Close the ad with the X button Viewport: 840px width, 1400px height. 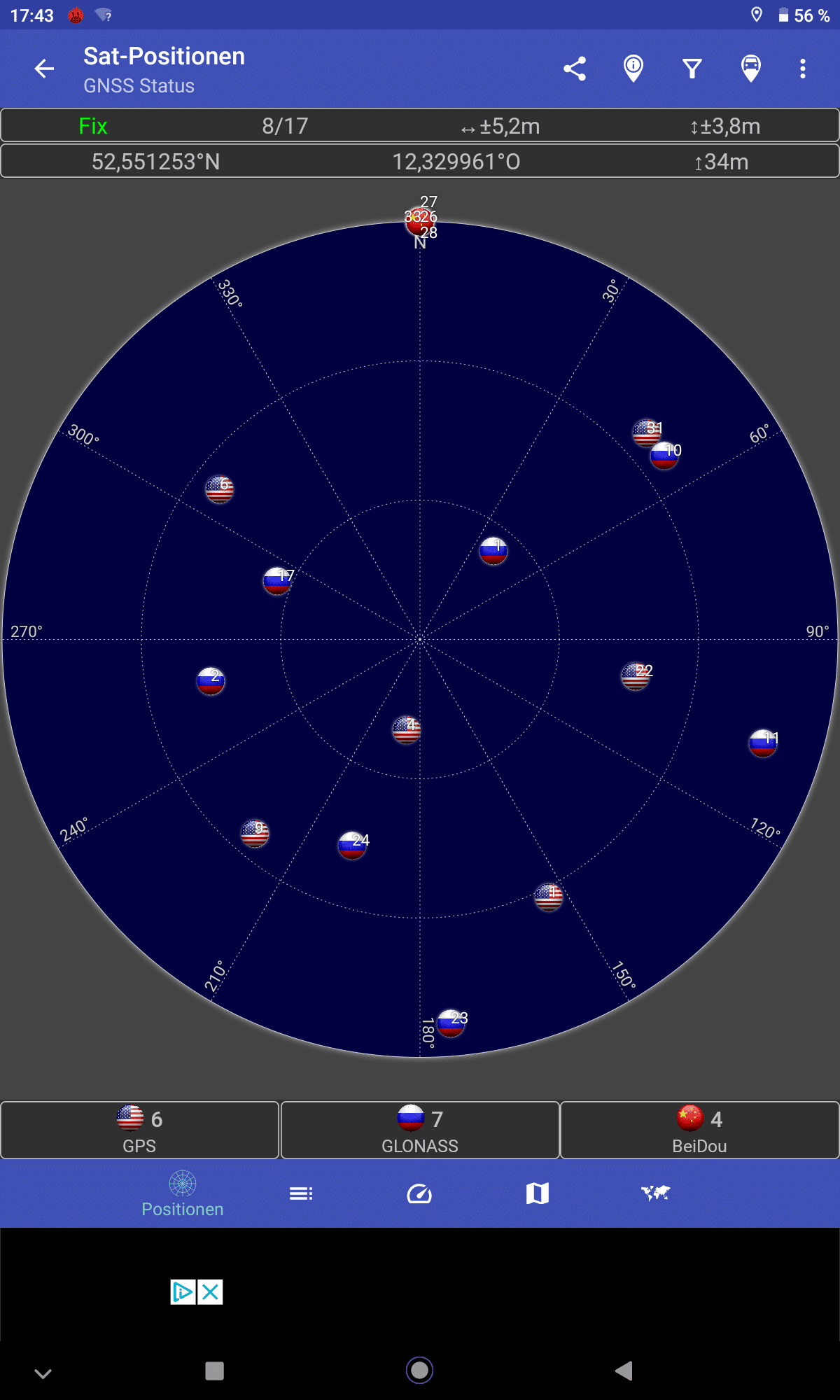point(210,1292)
